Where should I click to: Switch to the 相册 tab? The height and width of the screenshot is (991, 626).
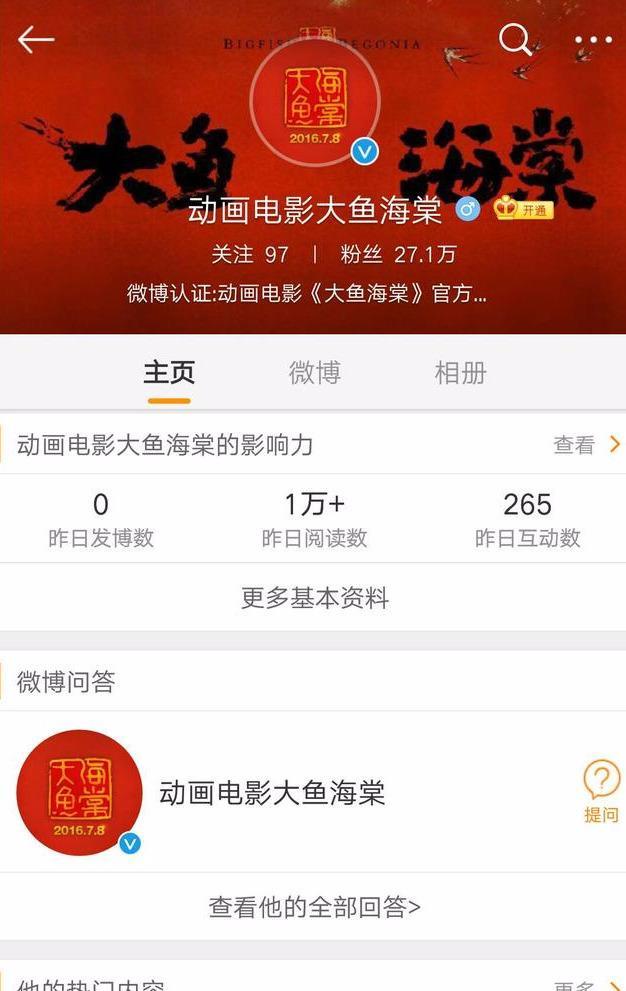coord(460,373)
